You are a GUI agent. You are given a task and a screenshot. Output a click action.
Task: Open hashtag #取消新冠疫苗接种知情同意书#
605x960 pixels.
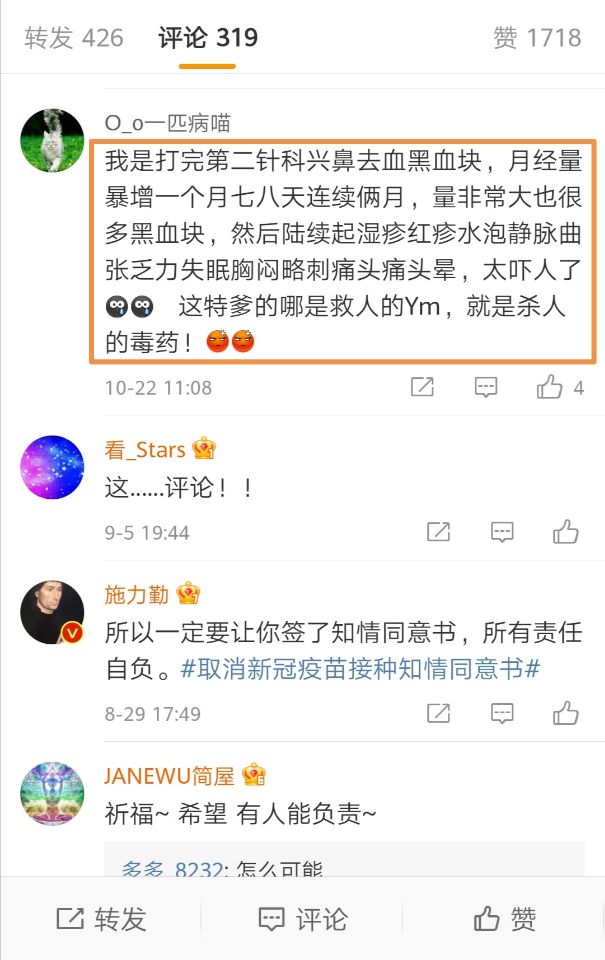(360, 669)
